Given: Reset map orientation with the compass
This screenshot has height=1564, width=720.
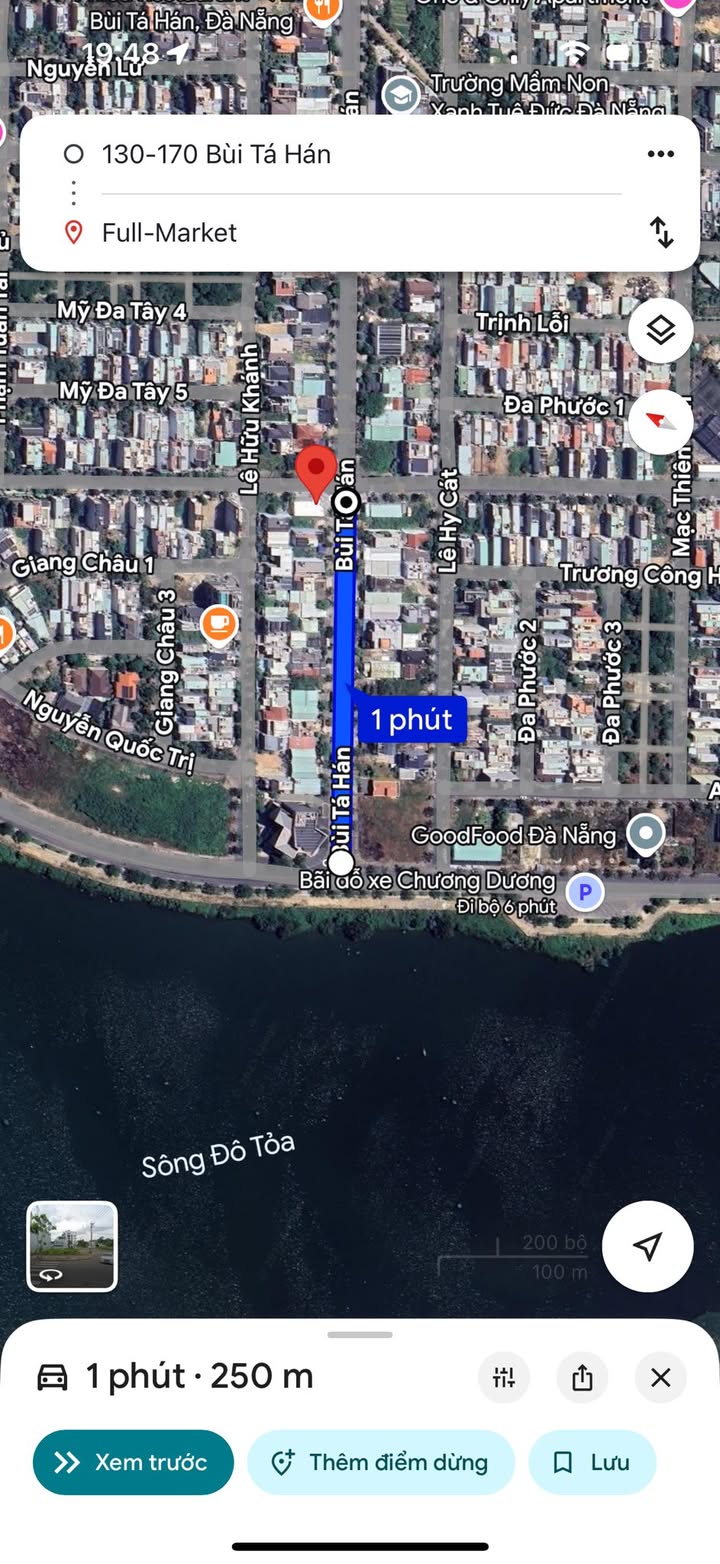Looking at the screenshot, I should pyautogui.click(x=660, y=421).
